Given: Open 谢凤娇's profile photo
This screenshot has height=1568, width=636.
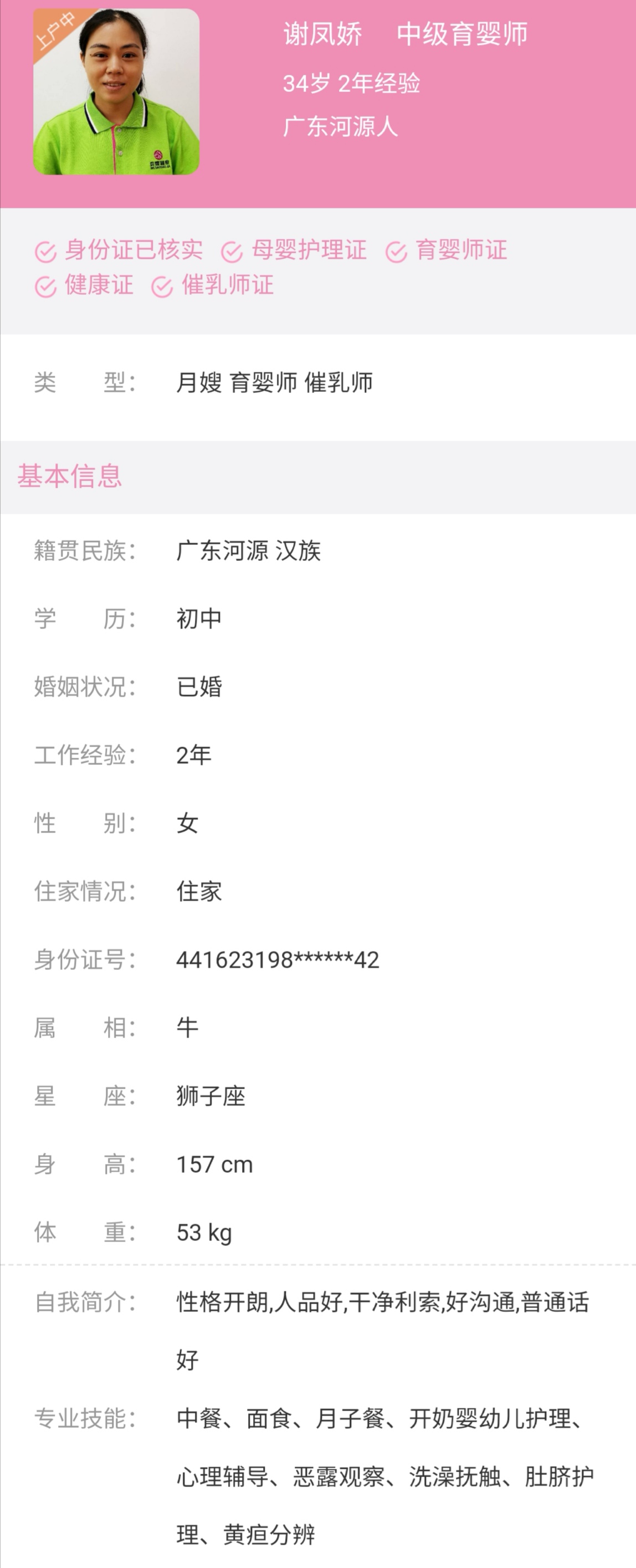Looking at the screenshot, I should coord(116,93).
